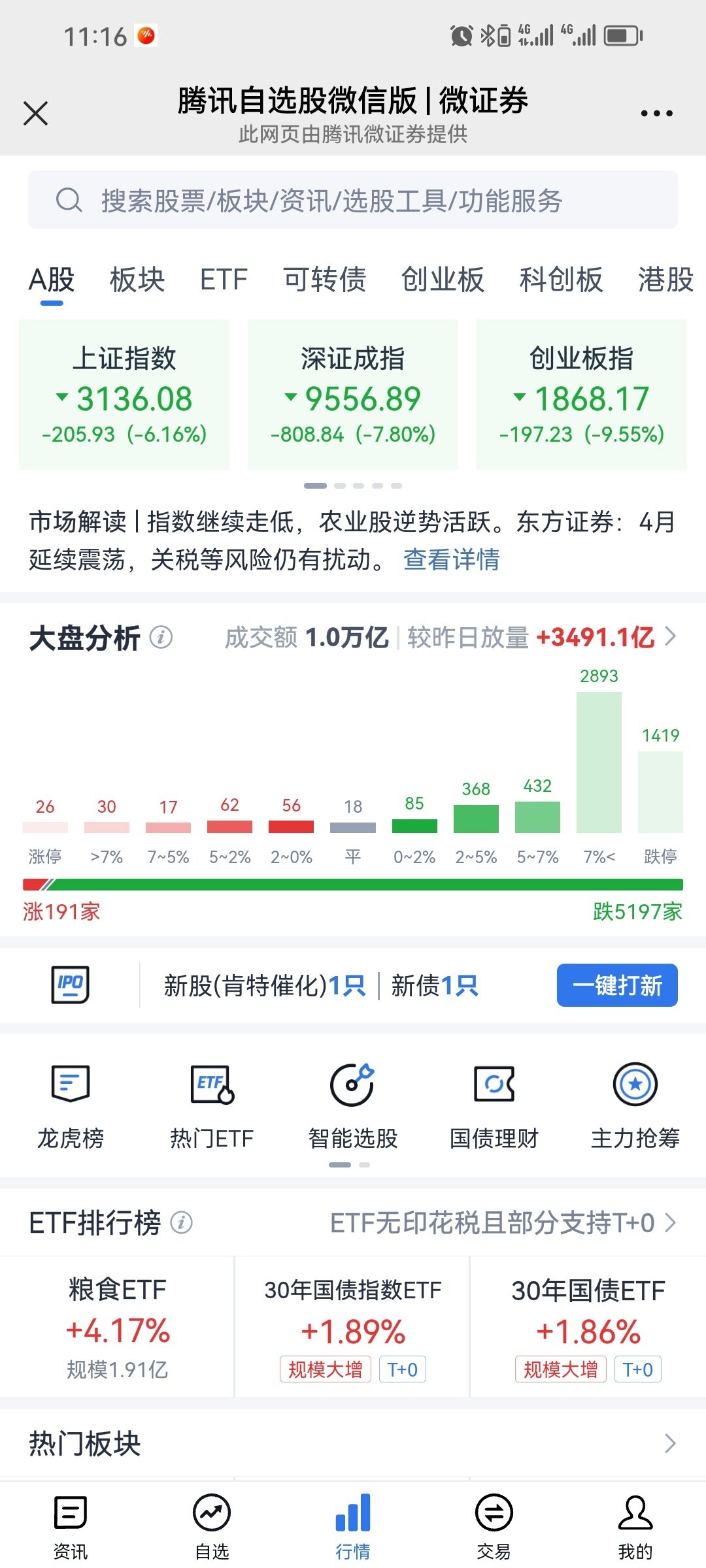Open the 创业板指 index card

(582, 395)
